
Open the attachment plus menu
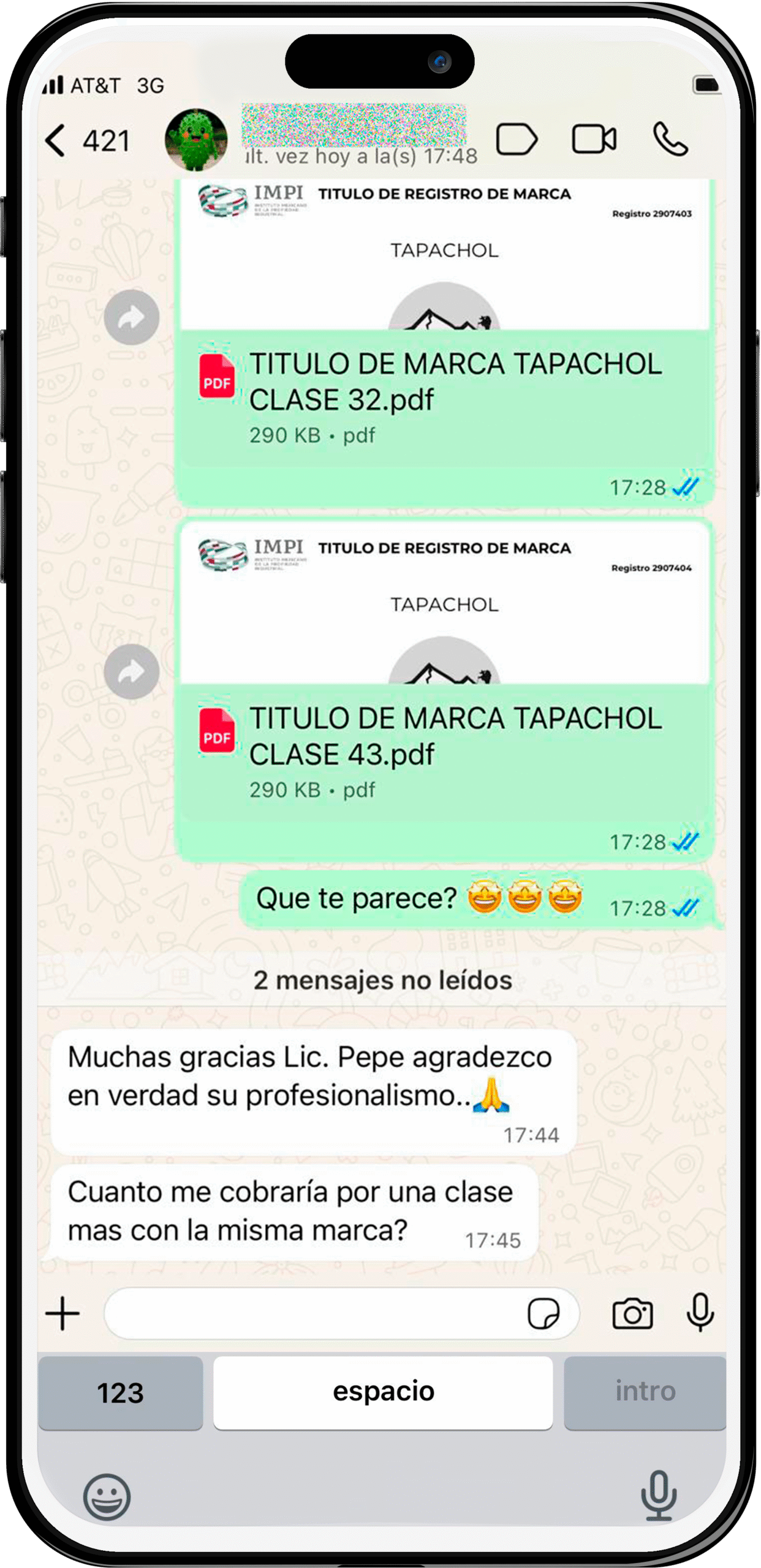(62, 1313)
